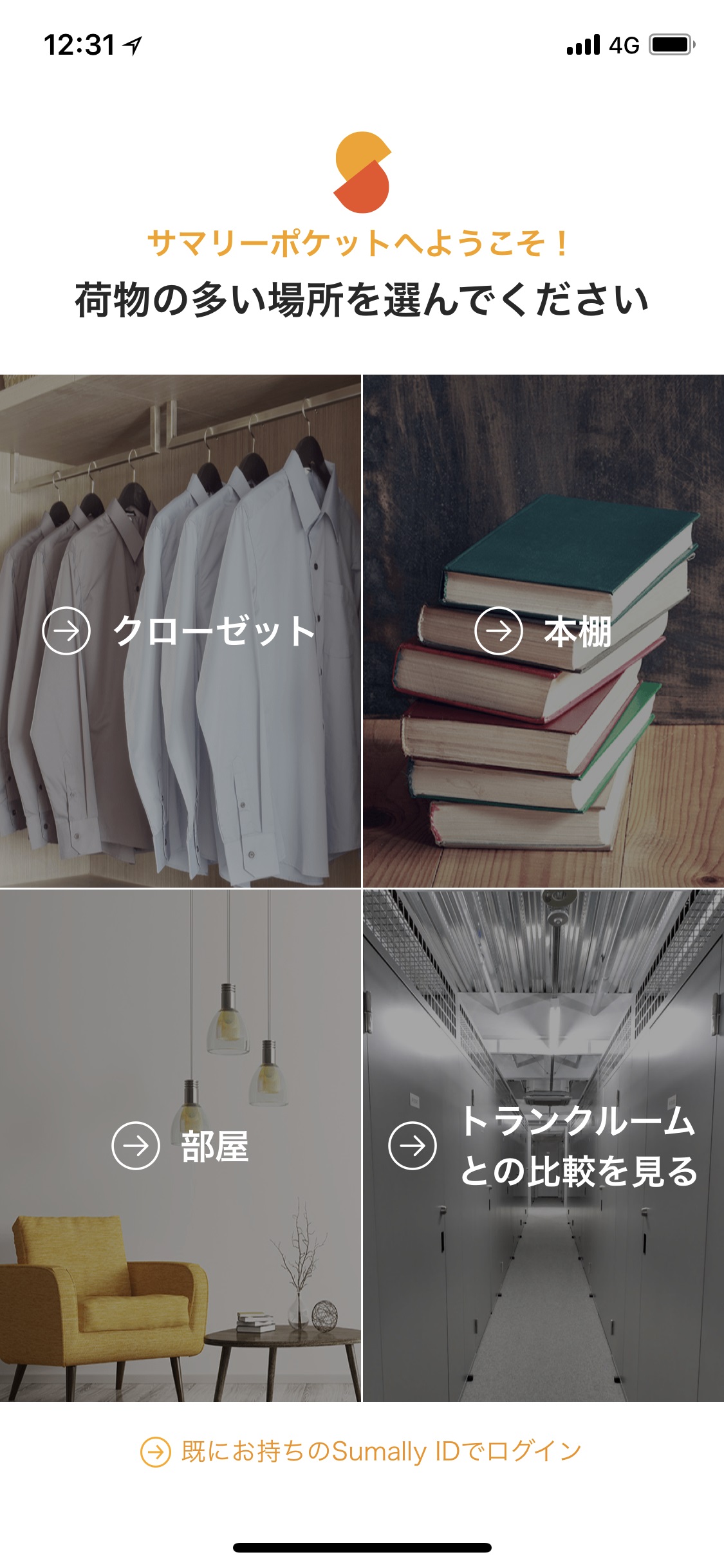Choose the 本棚 bookshelf tile
Screen dimensions: 724x1568
coord(543,631)
